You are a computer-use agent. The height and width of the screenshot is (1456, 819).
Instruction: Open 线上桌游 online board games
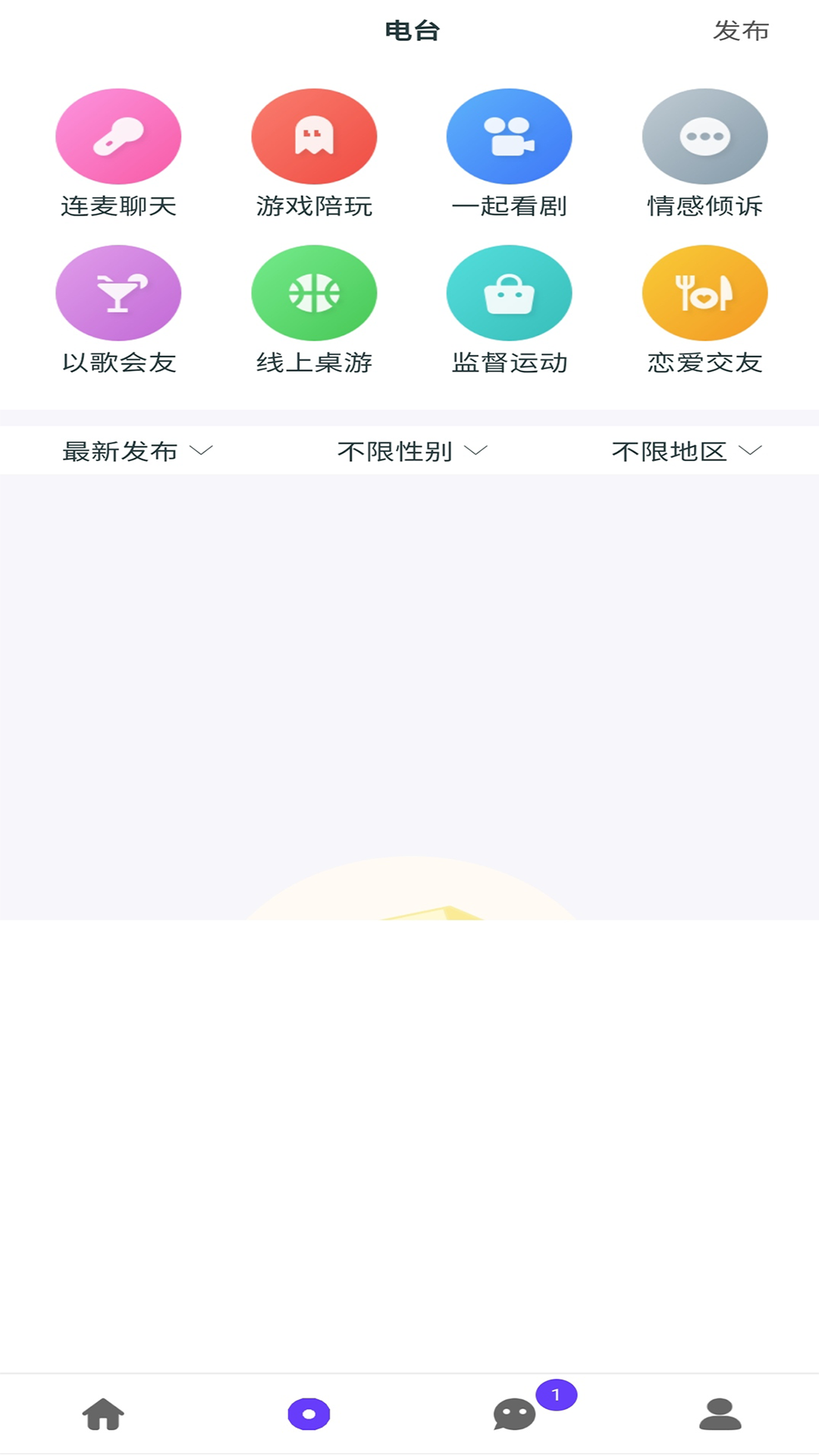pyautogui.click(x=314, y=292)
